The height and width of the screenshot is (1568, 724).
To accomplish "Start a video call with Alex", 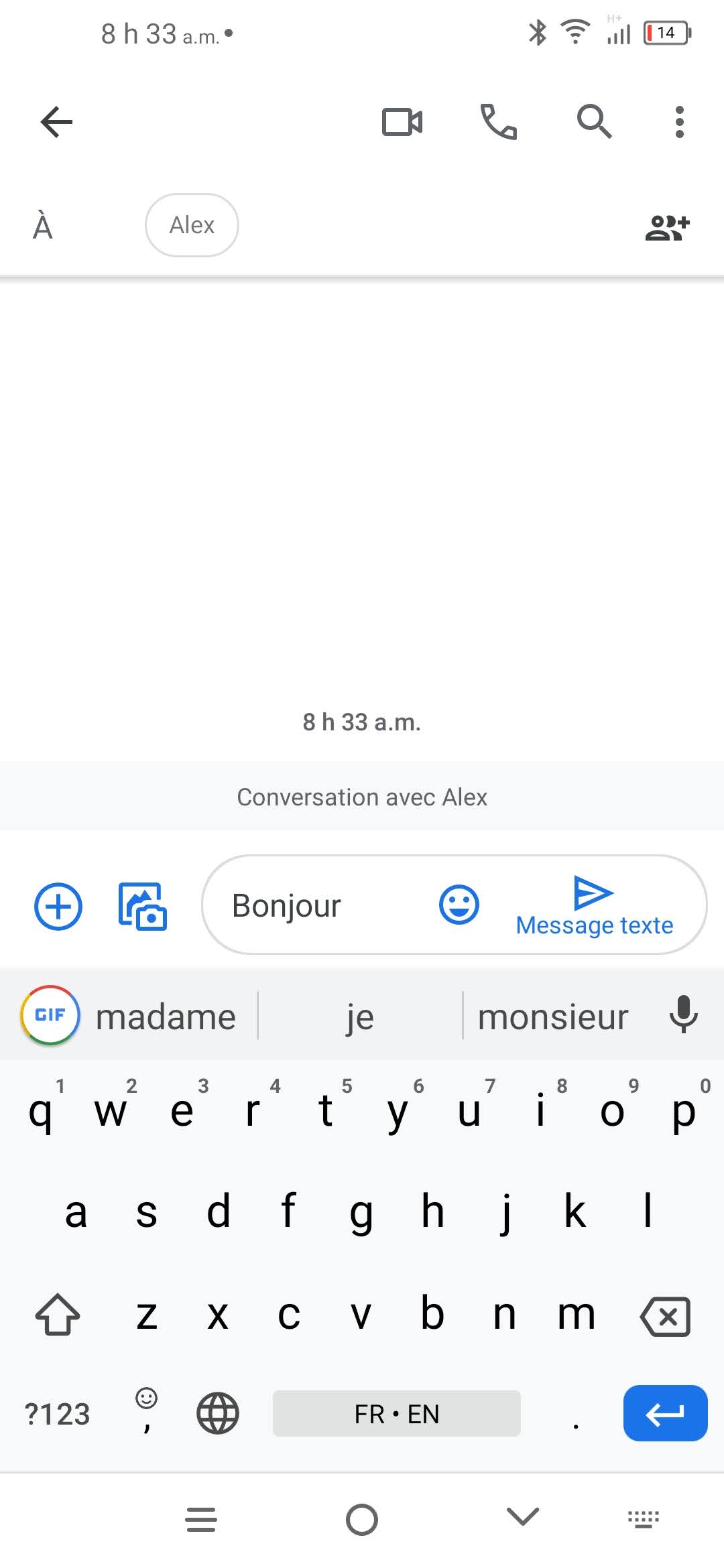I will pyautogui.click(x=401, y=122).
